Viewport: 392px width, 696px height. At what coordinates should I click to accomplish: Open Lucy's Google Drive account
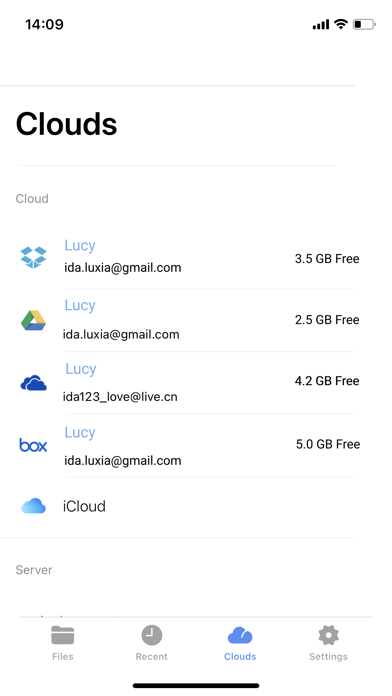pyautogui.click(x=186, y=320)
